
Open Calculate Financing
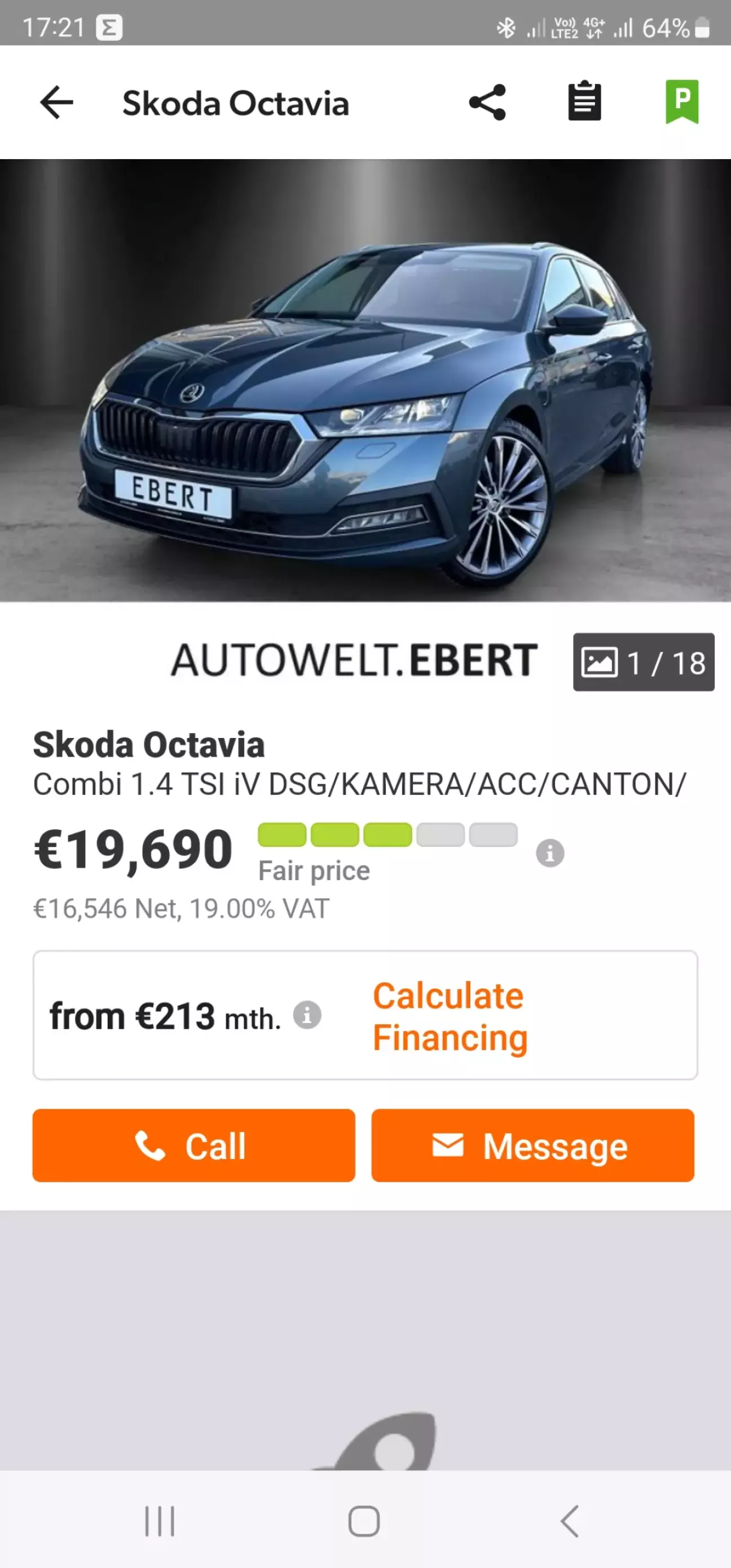click(x=449, y=1016)
